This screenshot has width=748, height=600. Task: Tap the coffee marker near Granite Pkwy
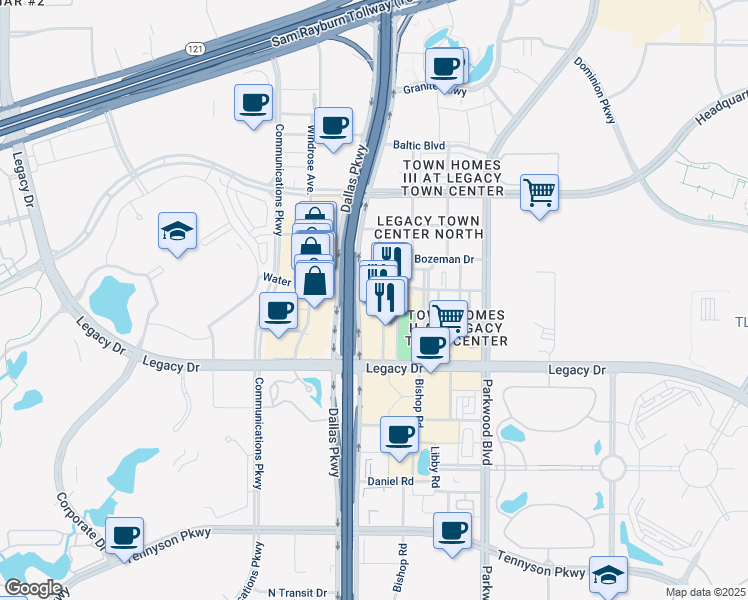coord(446,68)
